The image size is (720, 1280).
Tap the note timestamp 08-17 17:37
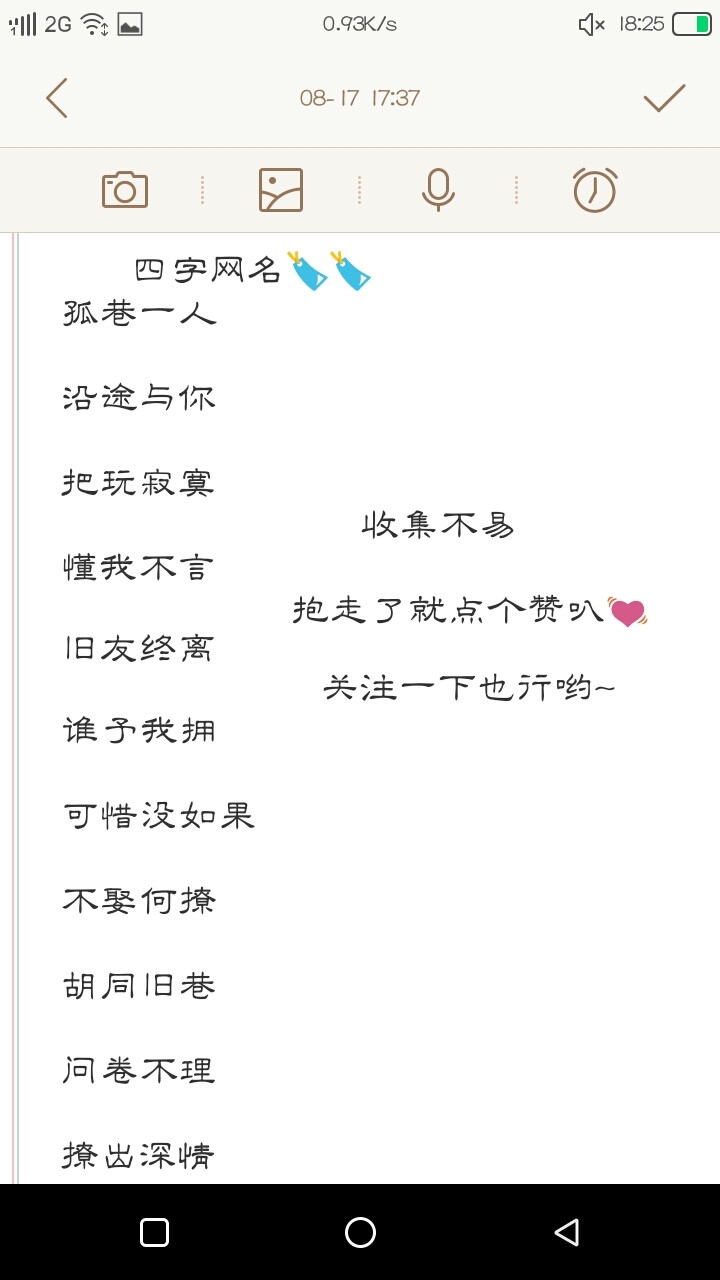tap(360, 97)
